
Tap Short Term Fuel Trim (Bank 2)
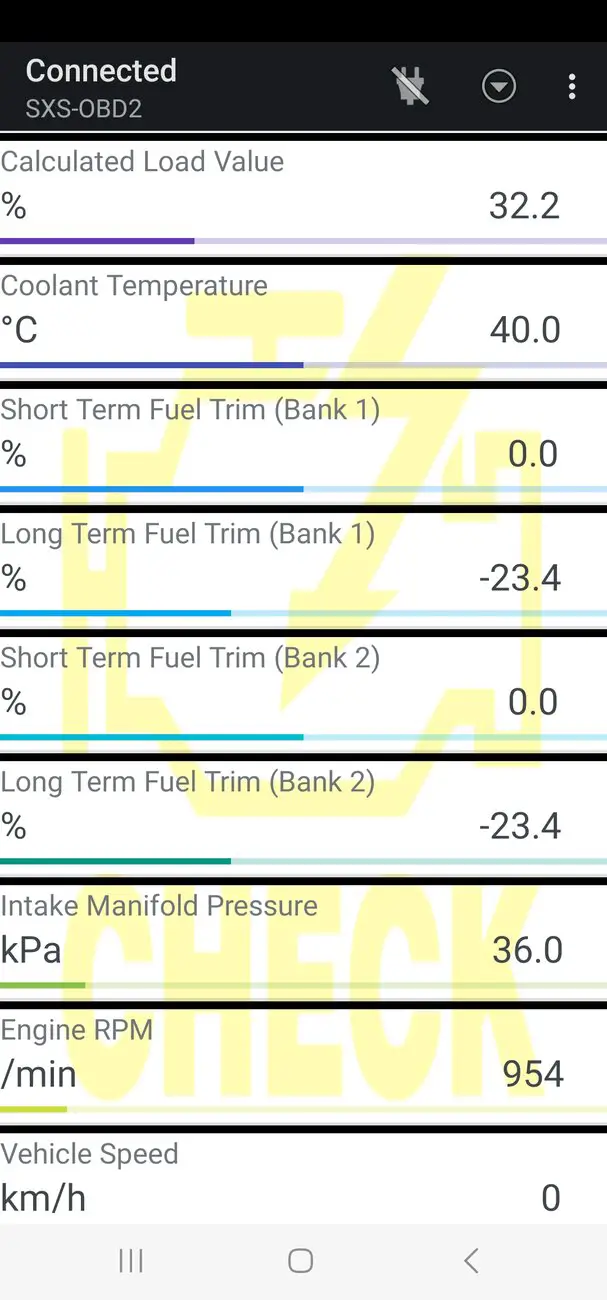[303, 689]
